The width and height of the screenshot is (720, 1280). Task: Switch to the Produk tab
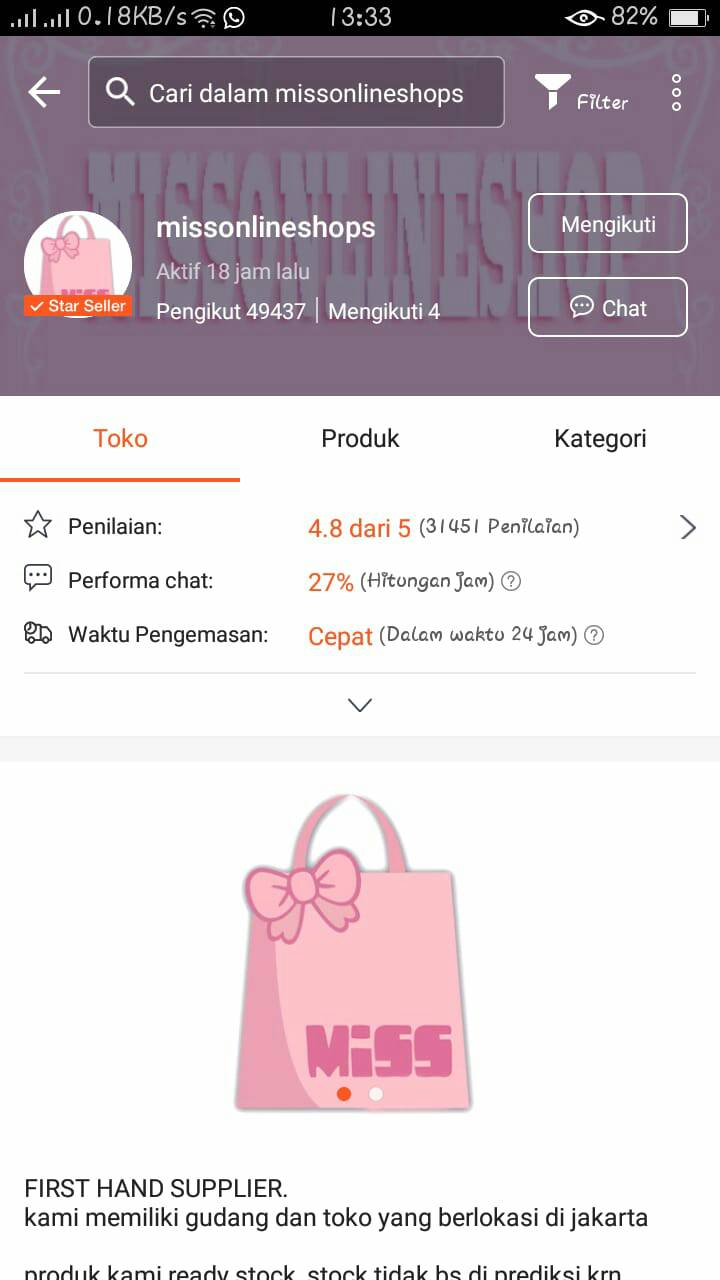pyautogui.click(x=360, y=438)
